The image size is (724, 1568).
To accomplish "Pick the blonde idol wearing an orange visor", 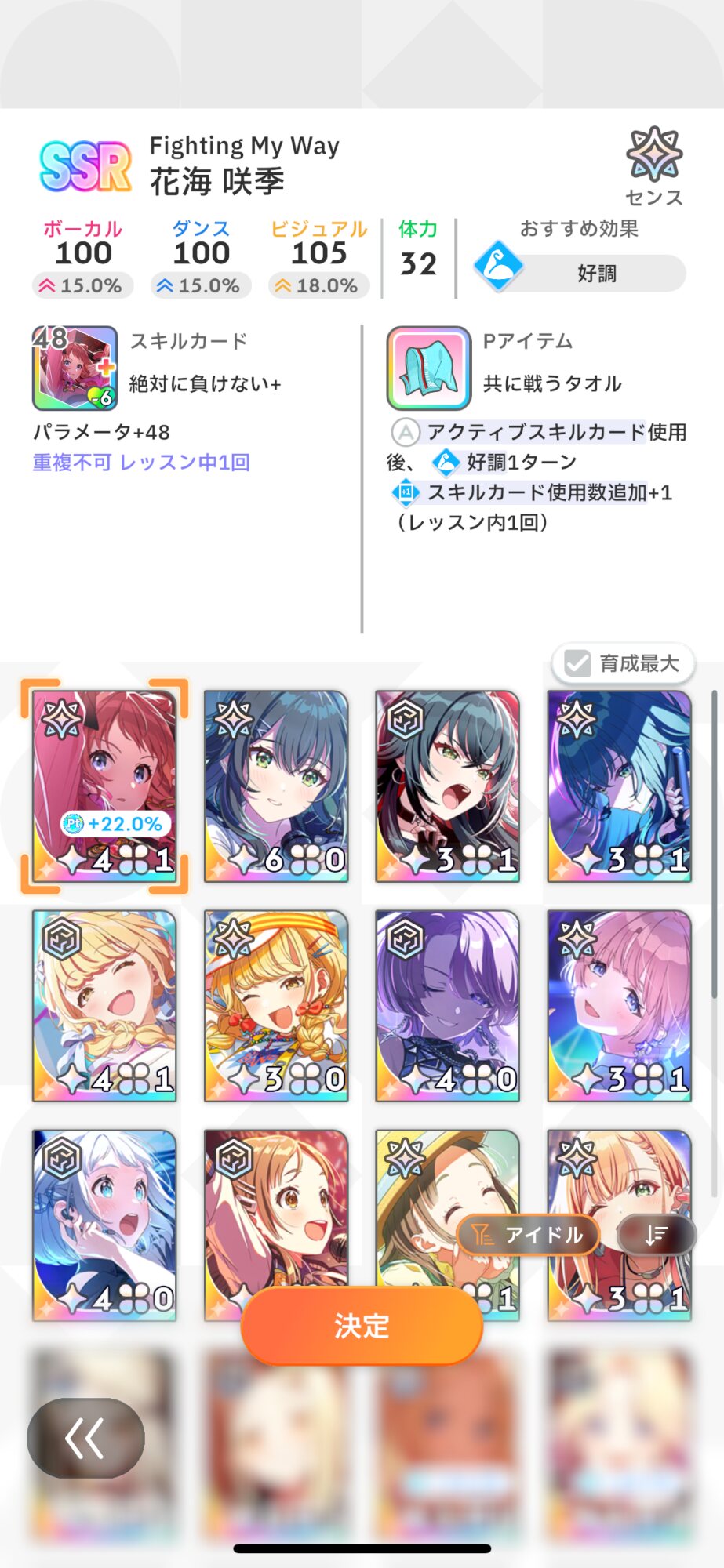I will [275, 1005].
